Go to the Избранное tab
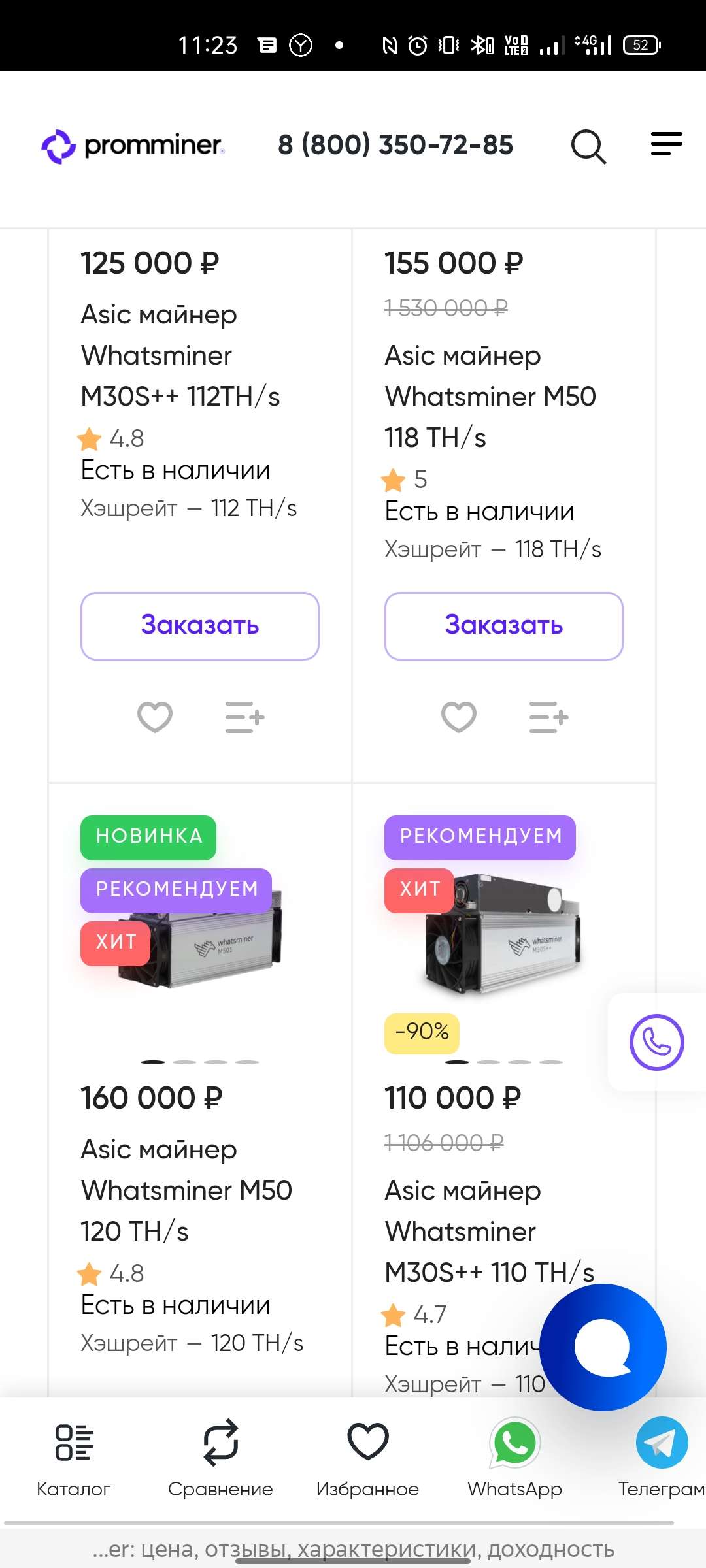The height and width of the screenshot is (1568, 706). click(x=367, y=1458)
